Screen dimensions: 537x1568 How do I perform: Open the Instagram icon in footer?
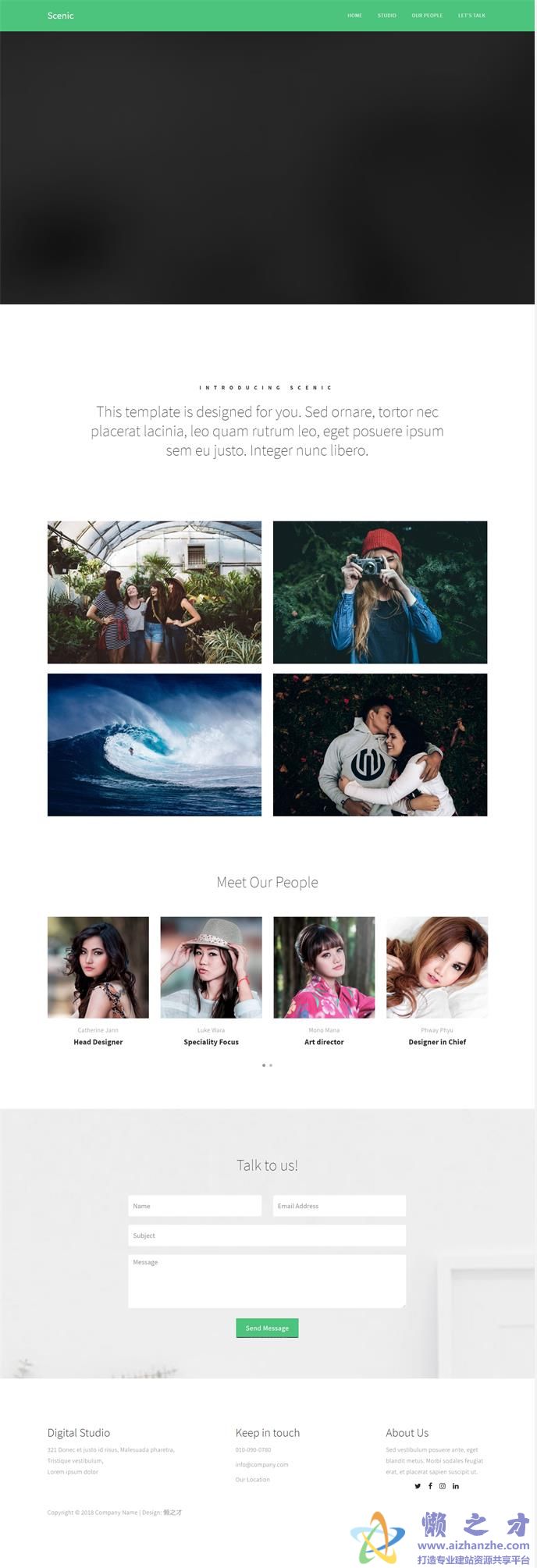coord(443,1486)
